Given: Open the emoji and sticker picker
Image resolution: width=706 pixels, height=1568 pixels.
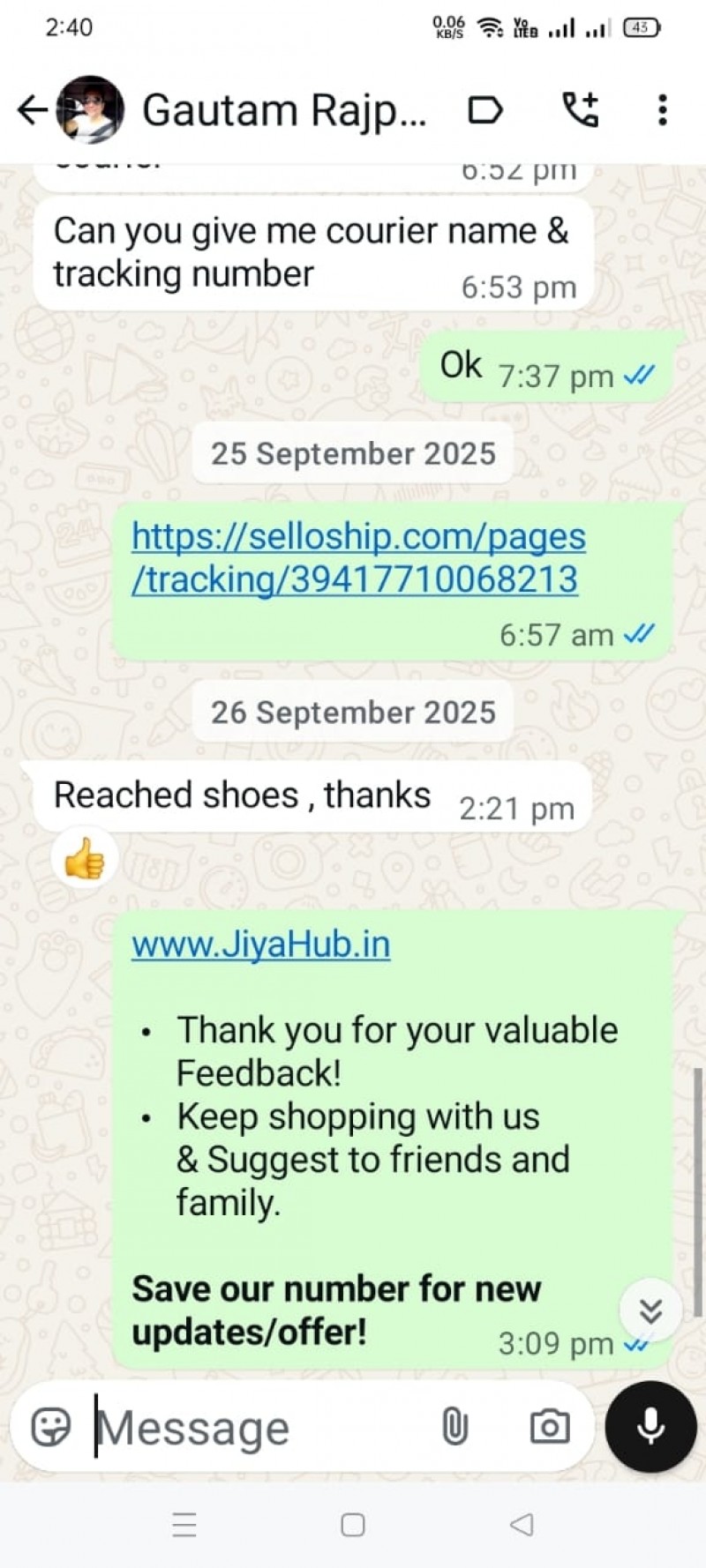Looking at the screenshot, I should (51, 1426).
